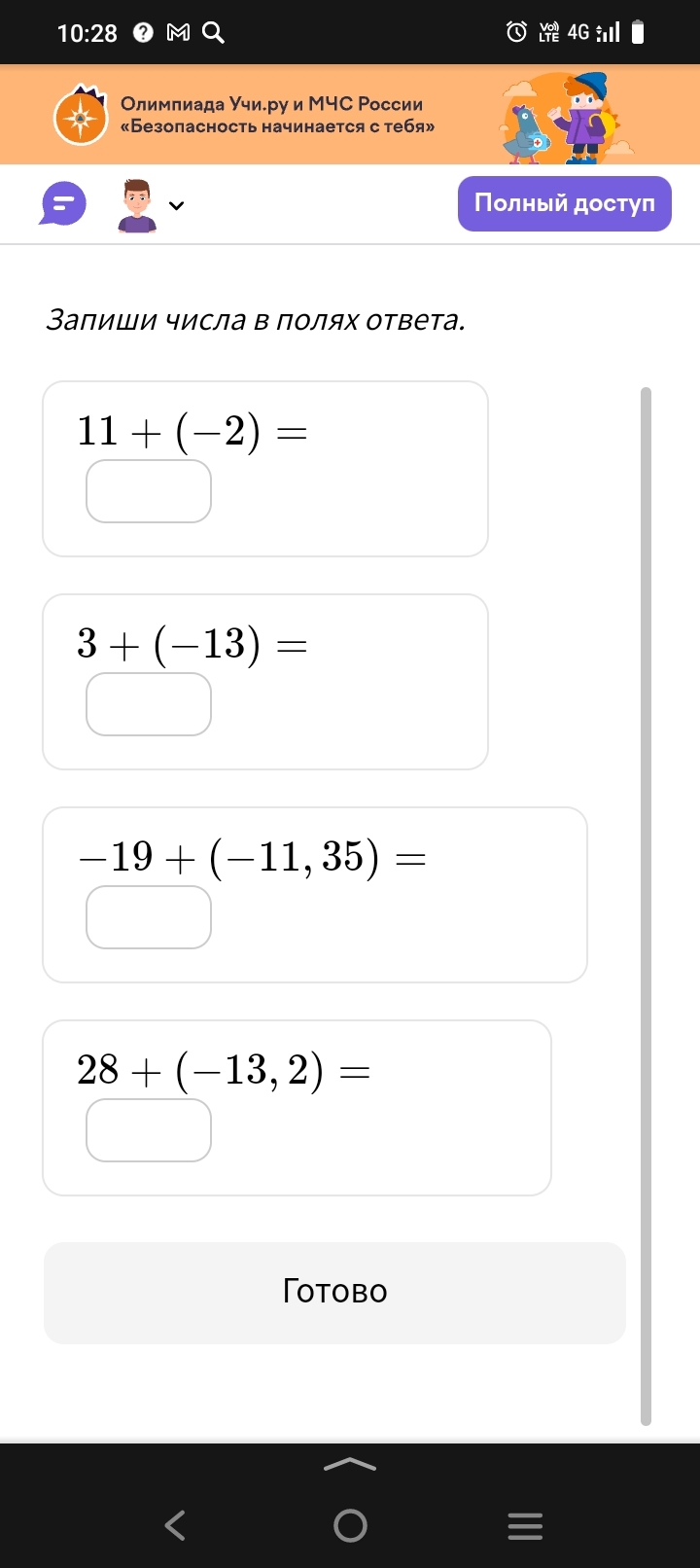
Task: Go back using the system back button
Action: click(175, 1524)
